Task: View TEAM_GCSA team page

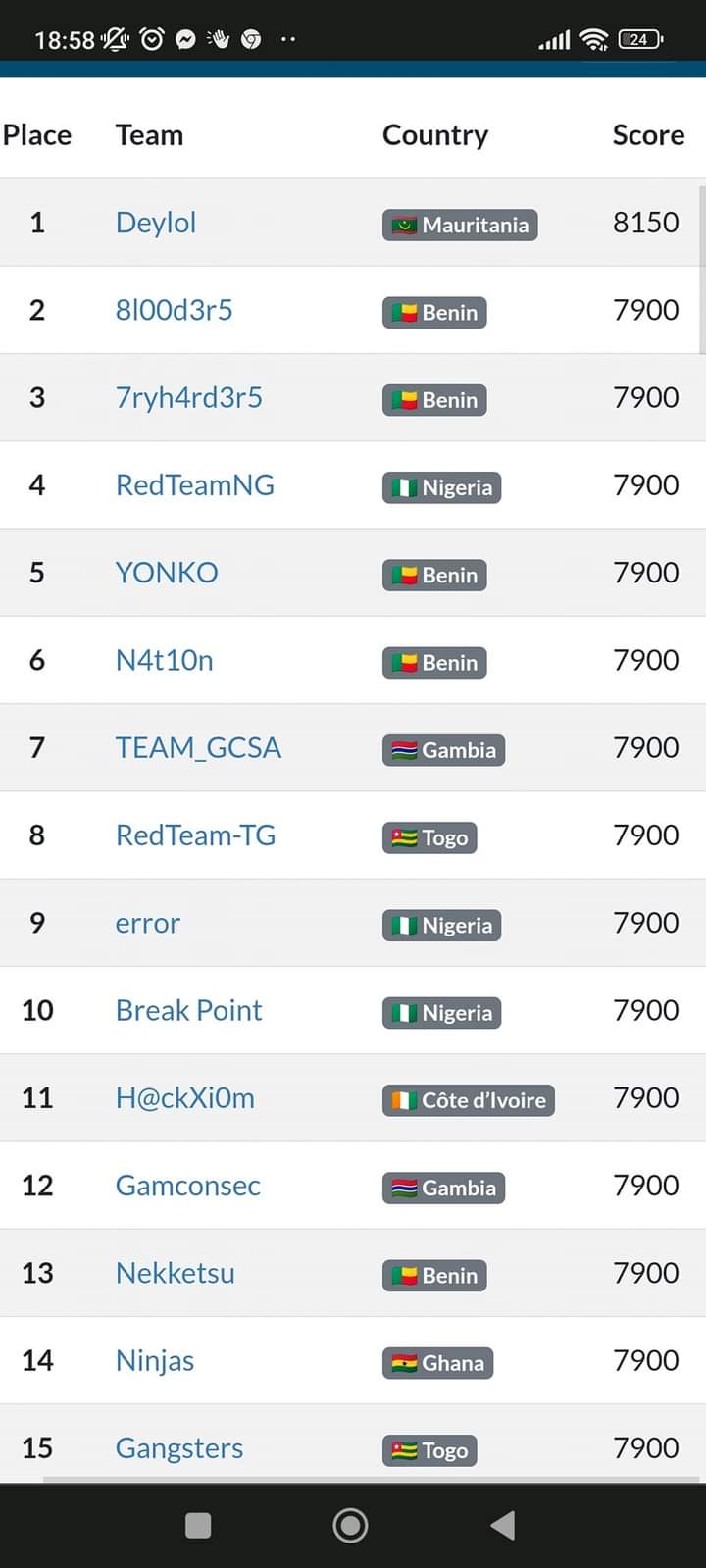Action: (198, 747)
